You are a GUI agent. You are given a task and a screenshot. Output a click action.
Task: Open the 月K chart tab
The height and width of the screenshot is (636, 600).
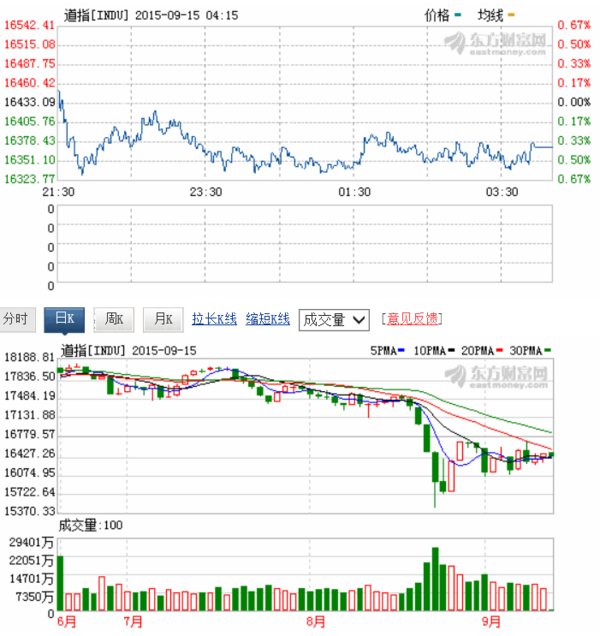click(162, 320)
